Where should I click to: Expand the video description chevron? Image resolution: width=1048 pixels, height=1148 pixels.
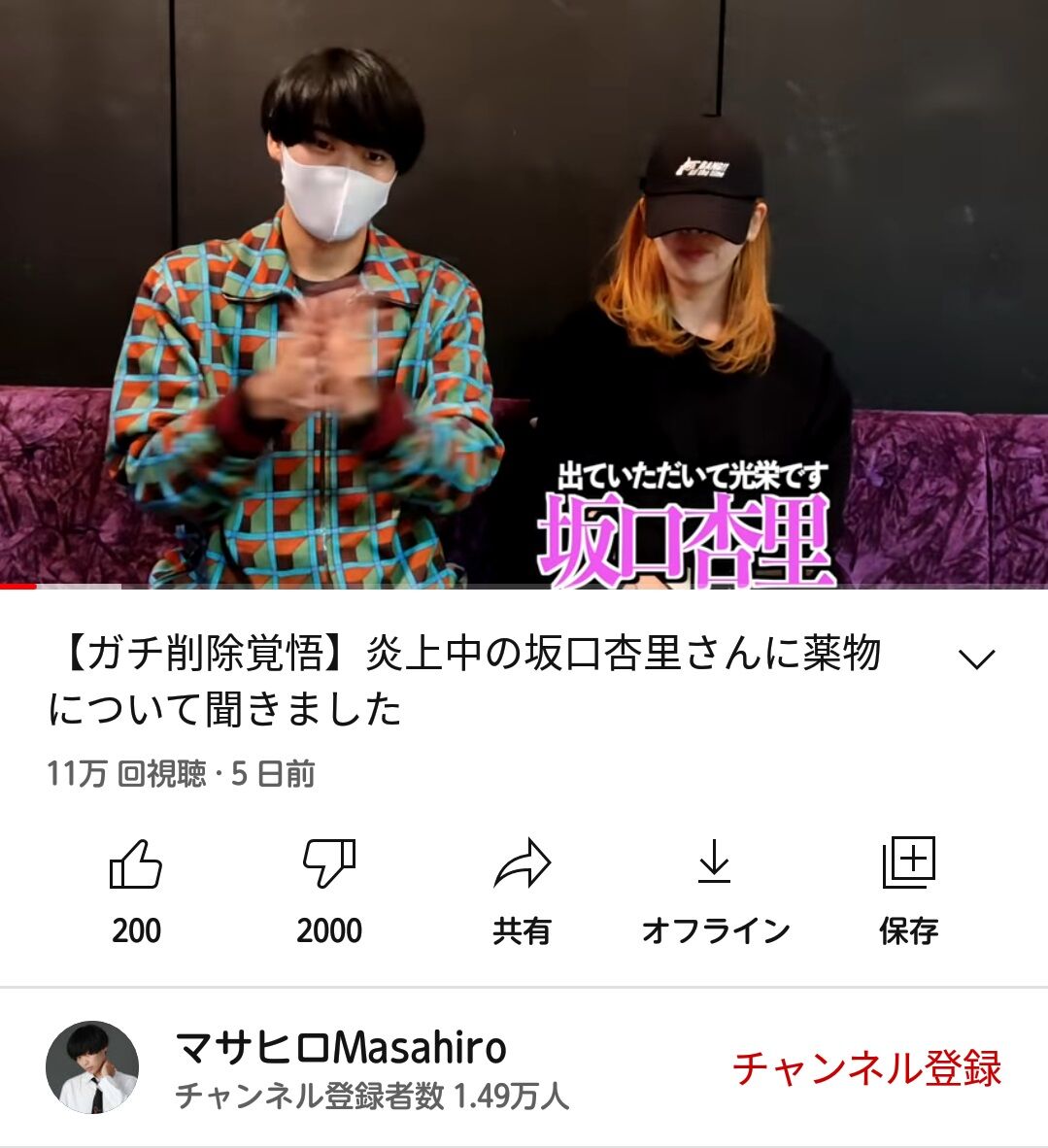click(x=977, y=658)
